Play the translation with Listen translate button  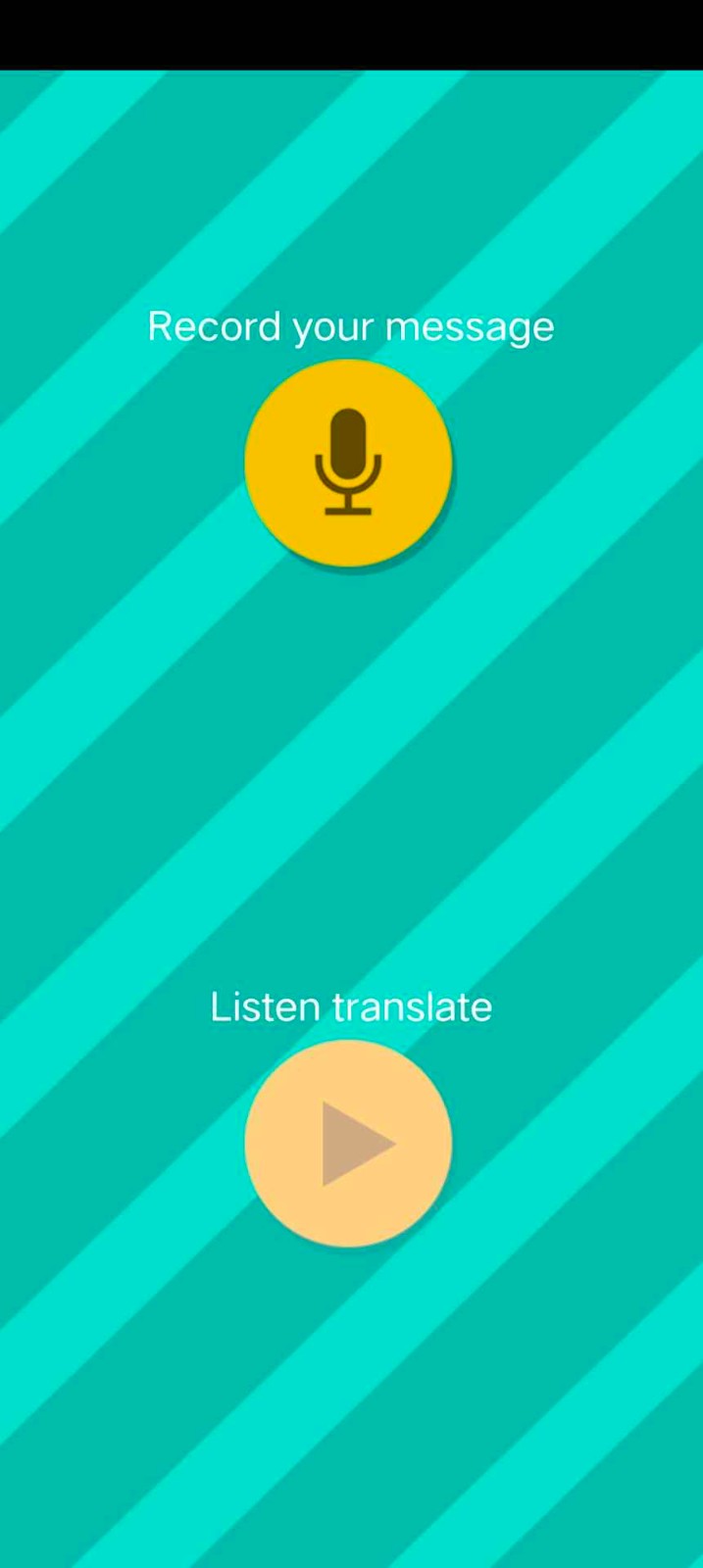pyautogui.click(x=348, y=1143)
